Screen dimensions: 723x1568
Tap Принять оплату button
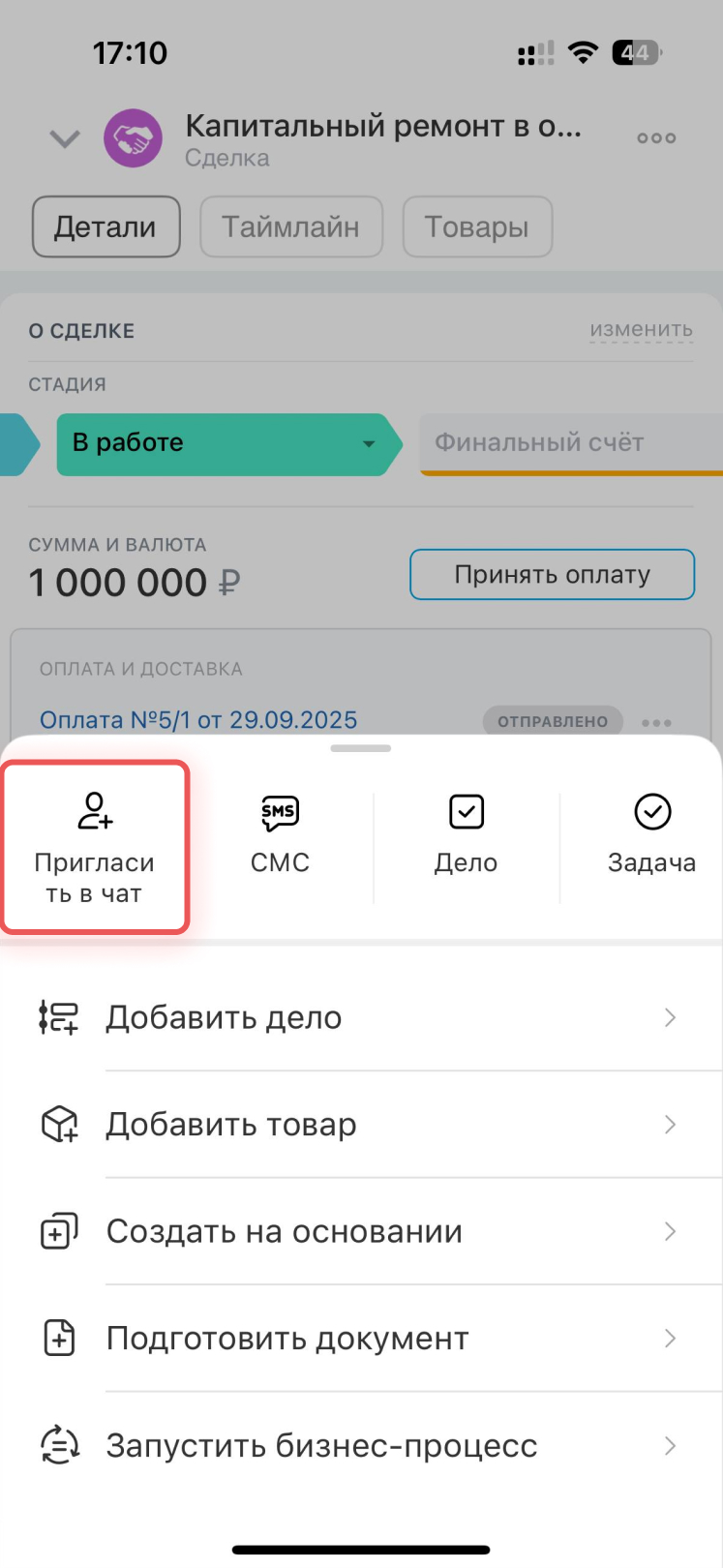(552, 575)
